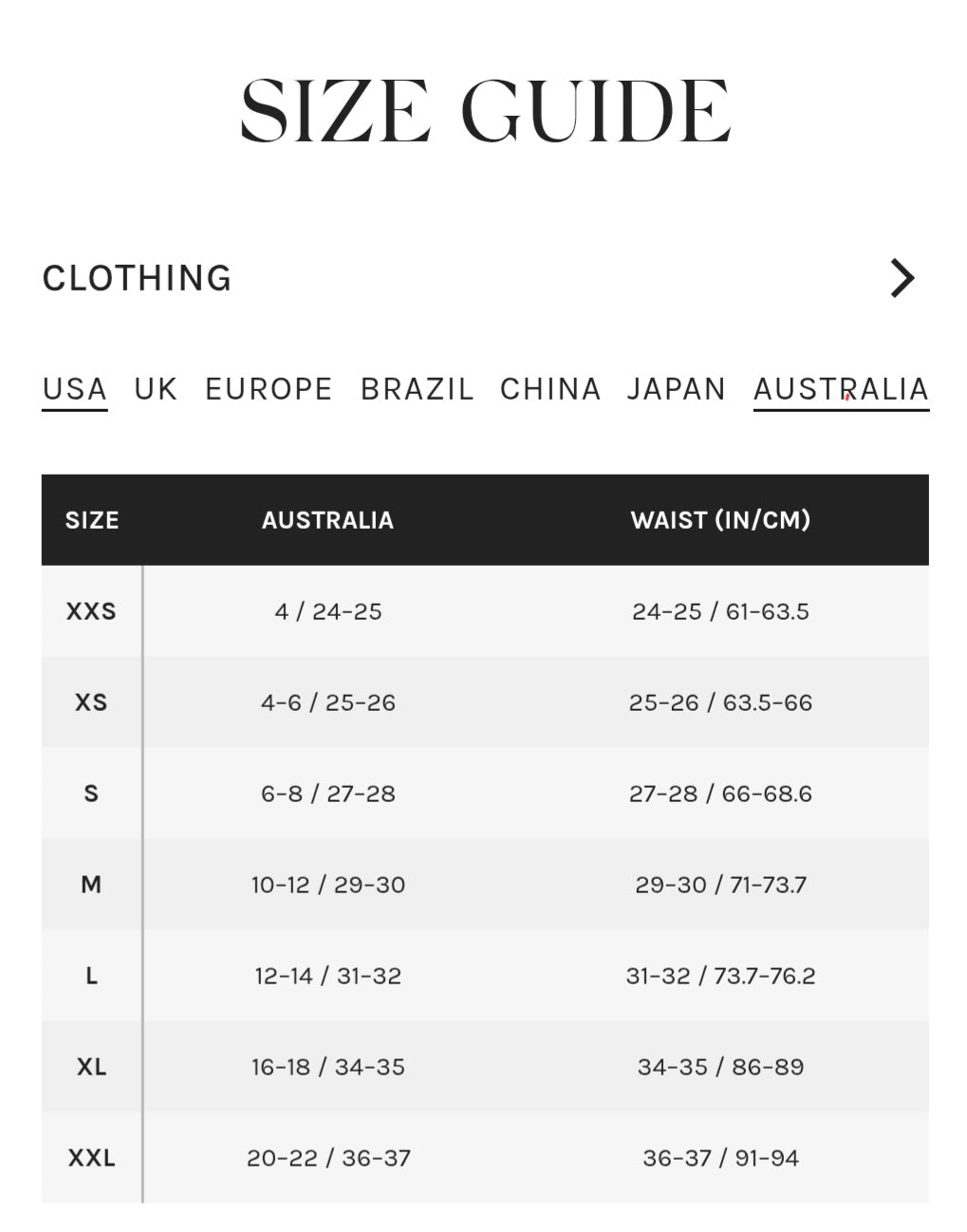967x1232 pixels.
Task: View the China size conversions
Action: [550, 389]
